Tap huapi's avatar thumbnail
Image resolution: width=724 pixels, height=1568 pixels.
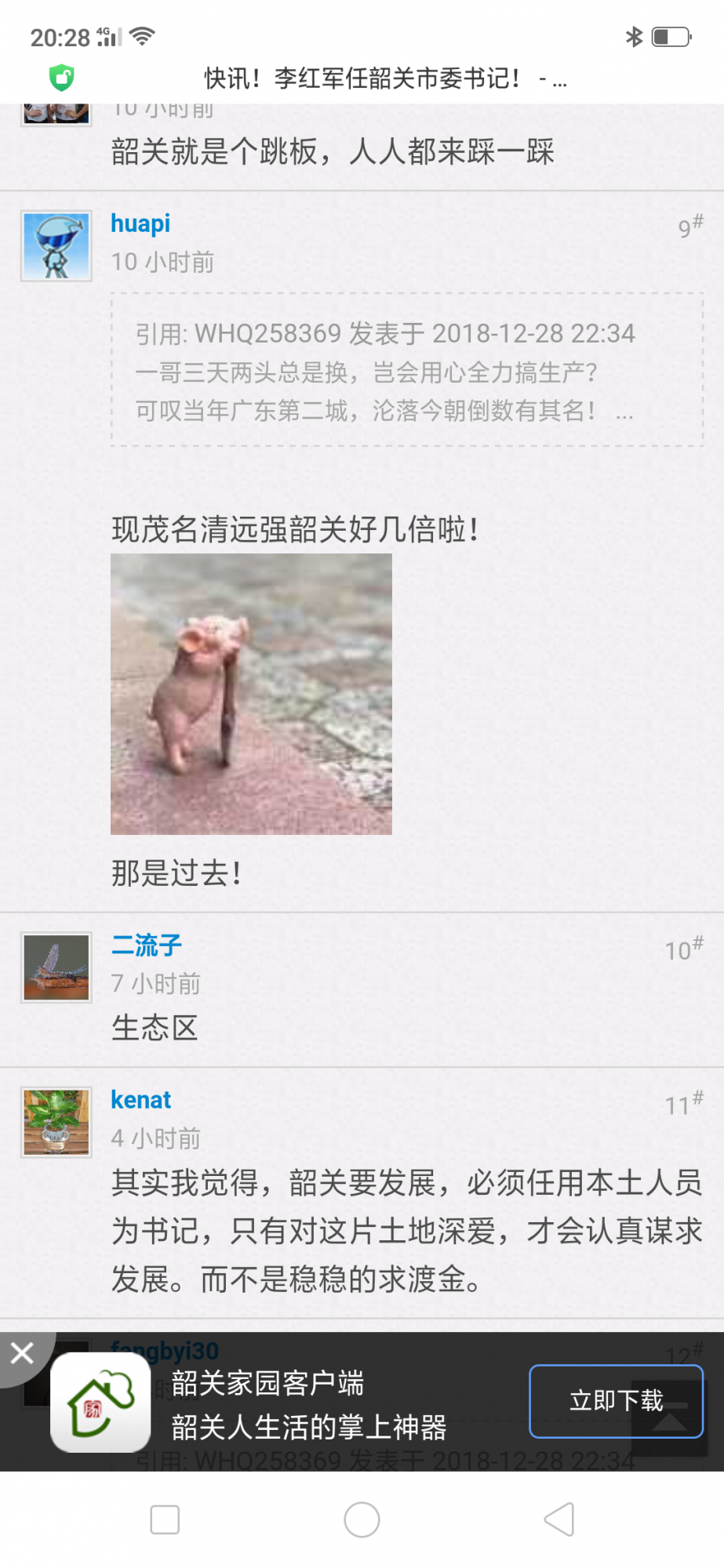coord(55,244)
